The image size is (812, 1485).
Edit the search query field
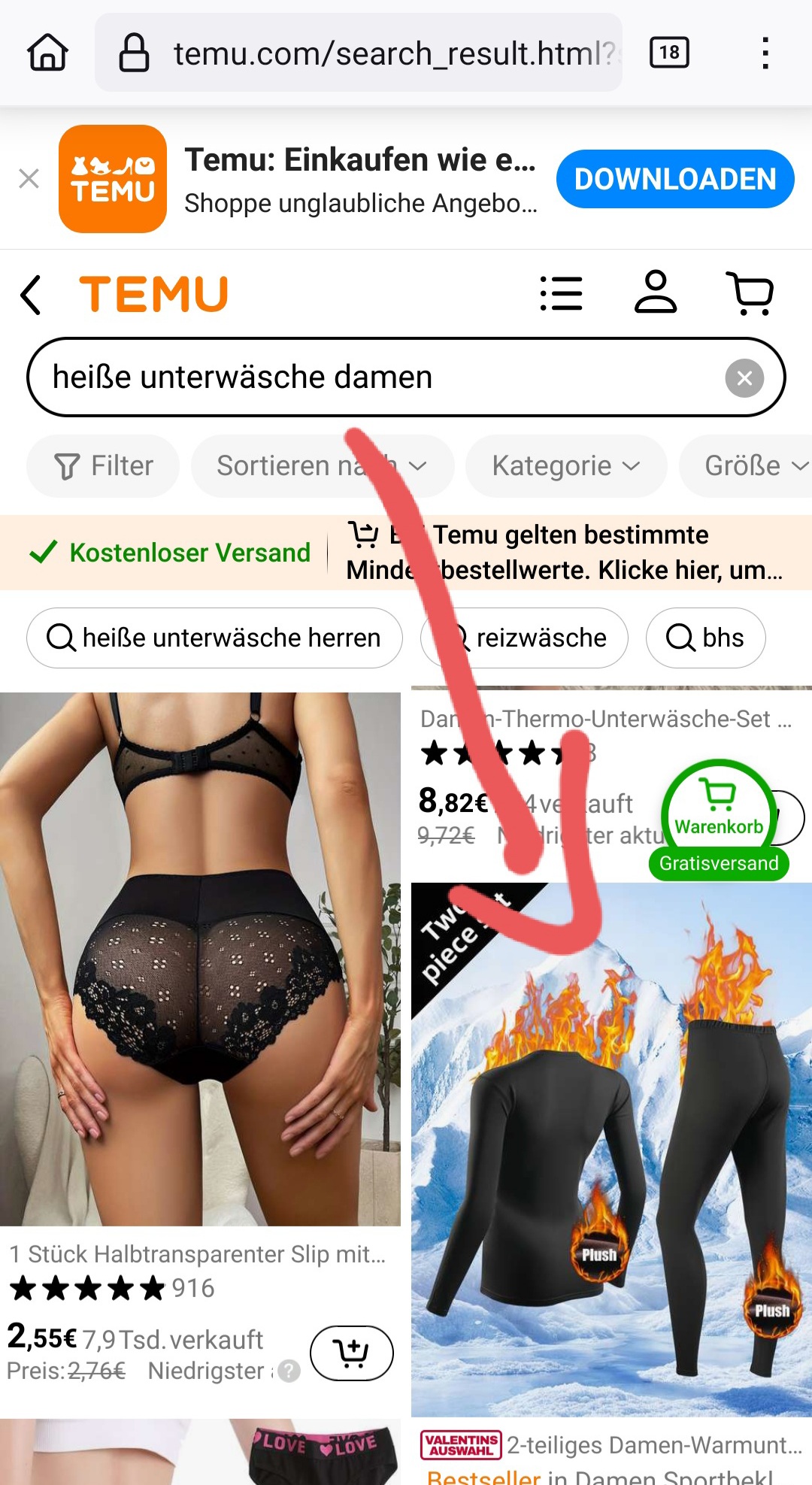click(376, 377)
